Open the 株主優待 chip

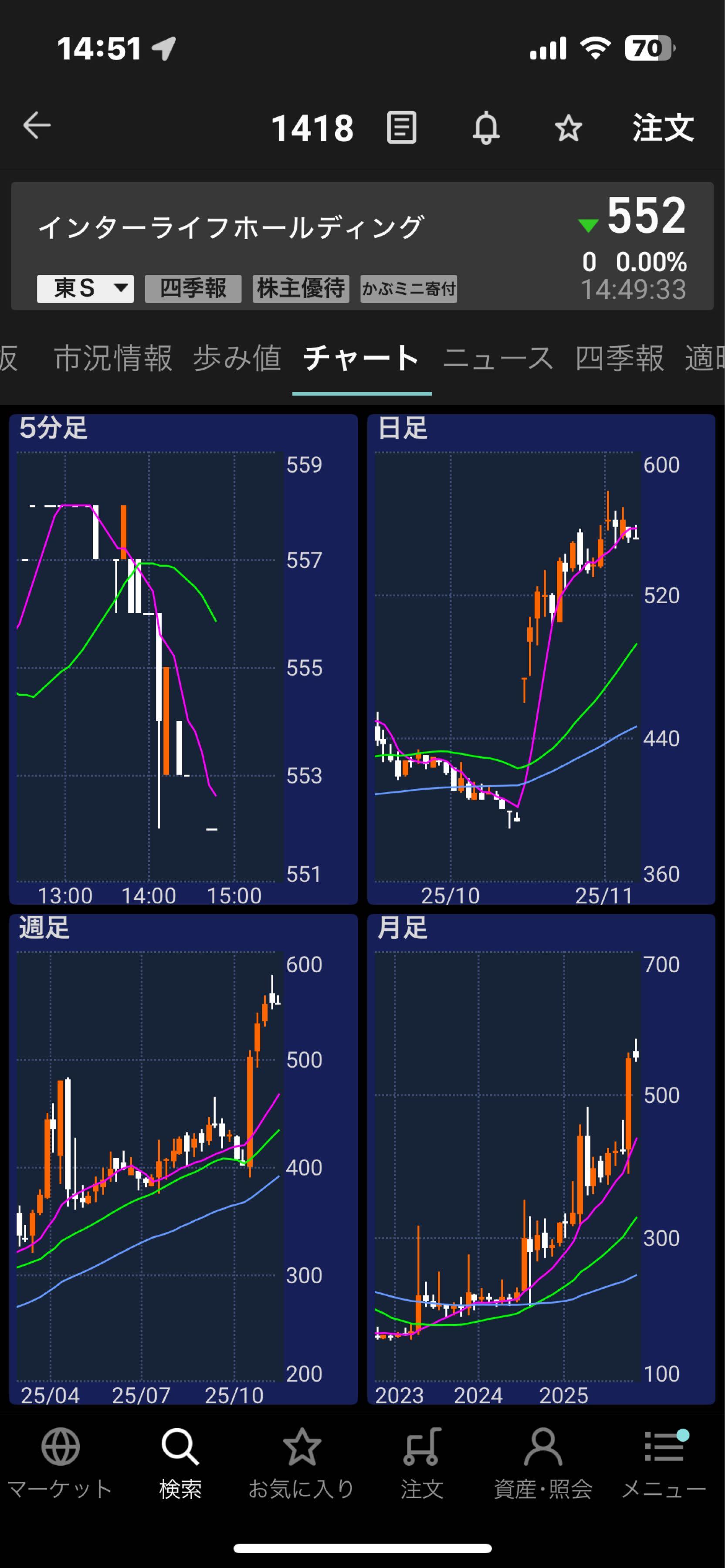[301, 288]
